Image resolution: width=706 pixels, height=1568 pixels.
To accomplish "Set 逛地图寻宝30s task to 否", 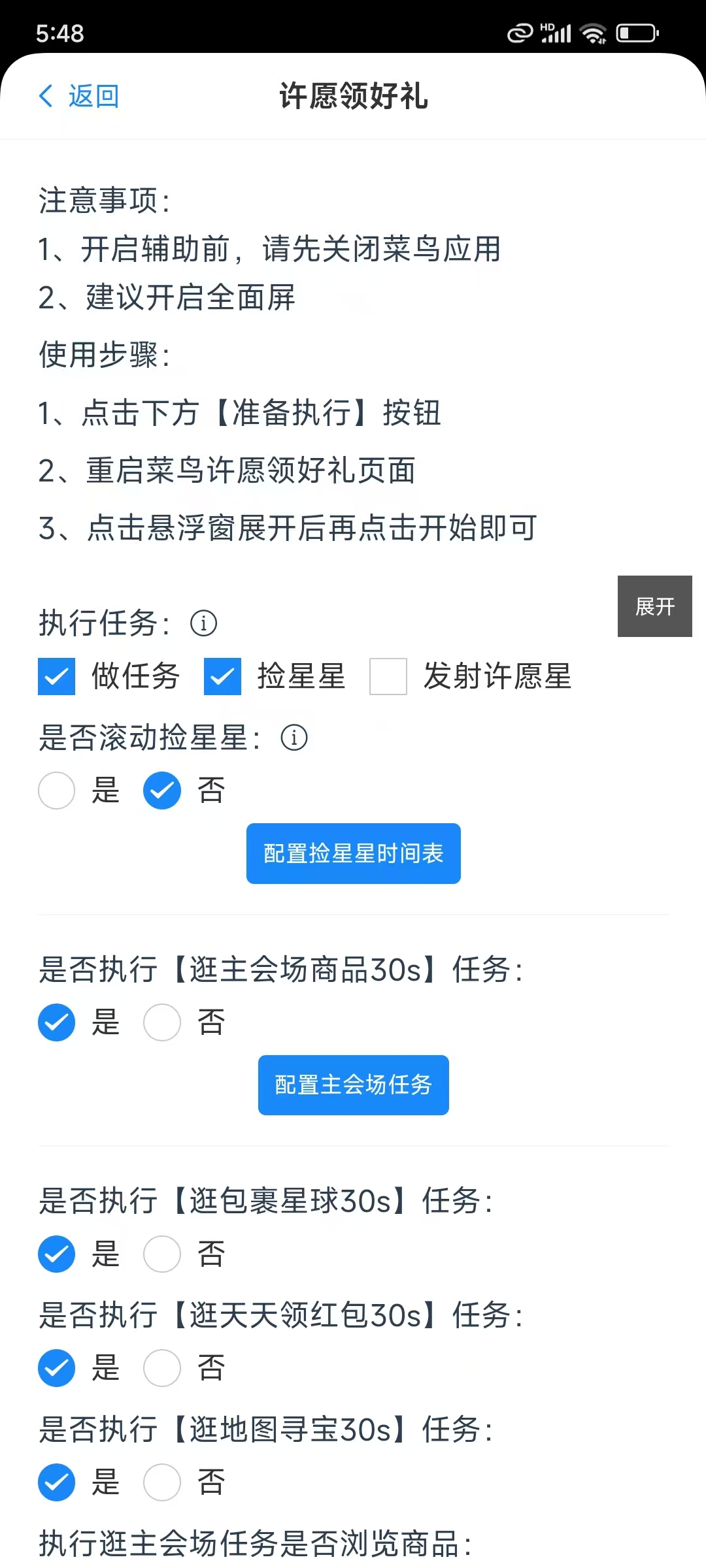I will [x=162, y=1482].
